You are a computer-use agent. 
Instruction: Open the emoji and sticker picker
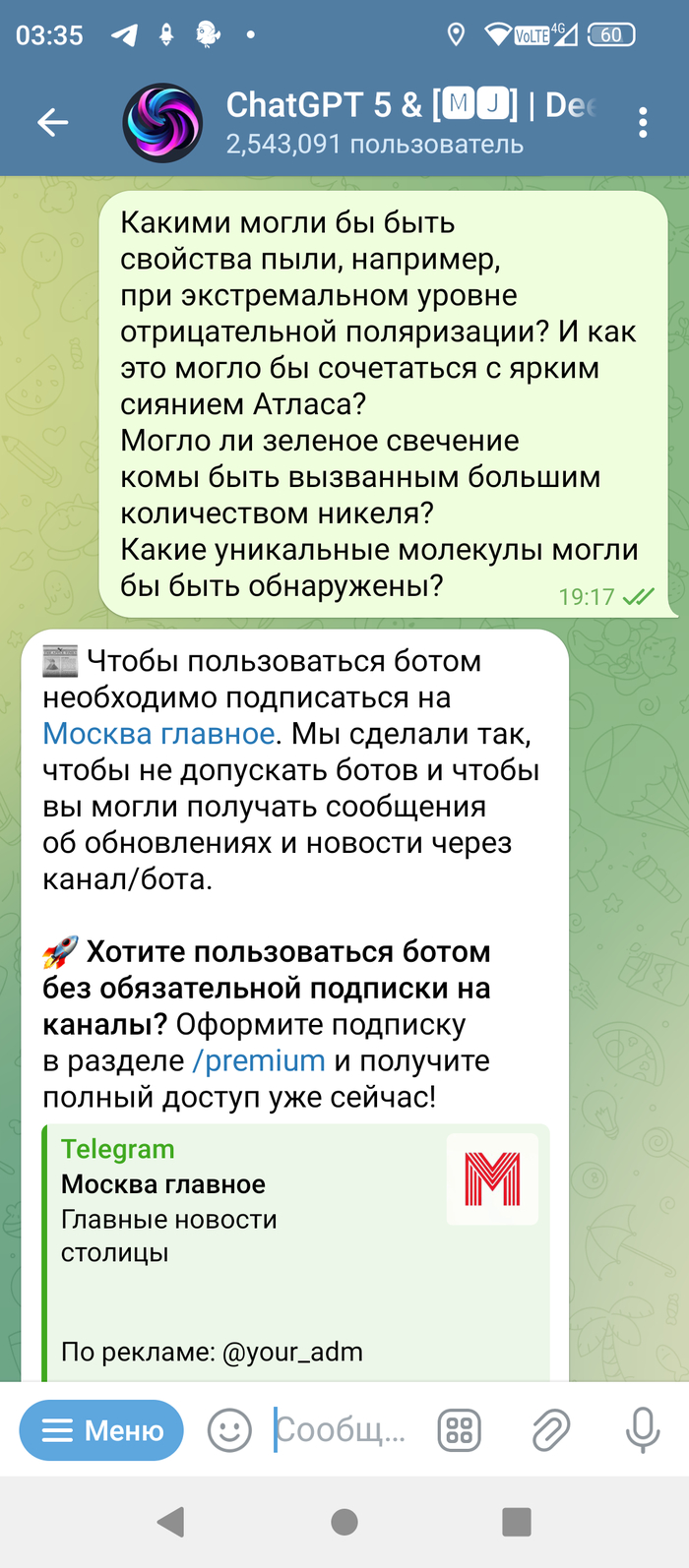point(229,1430)
